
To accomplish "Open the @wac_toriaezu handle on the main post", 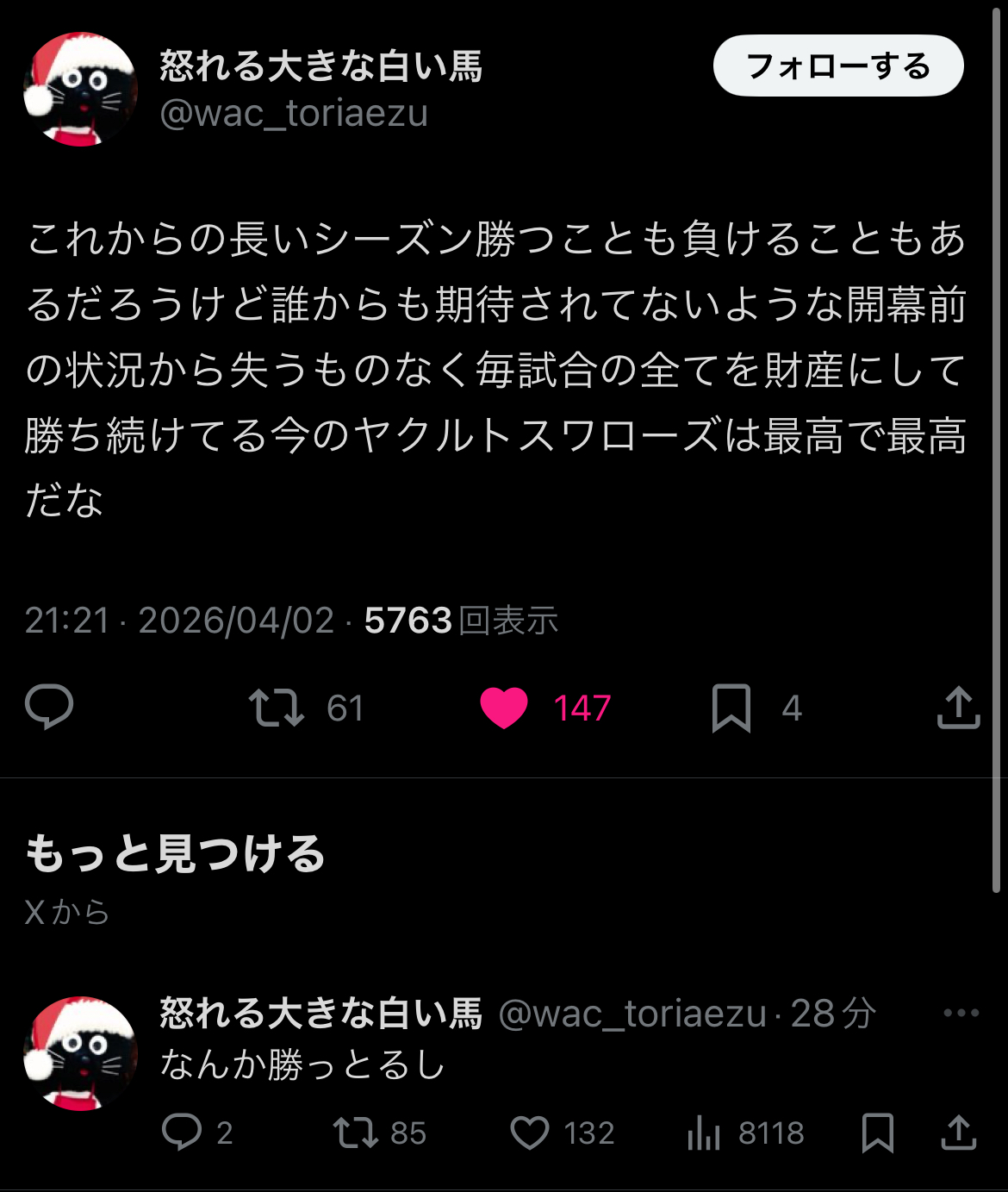I will 294,114.
